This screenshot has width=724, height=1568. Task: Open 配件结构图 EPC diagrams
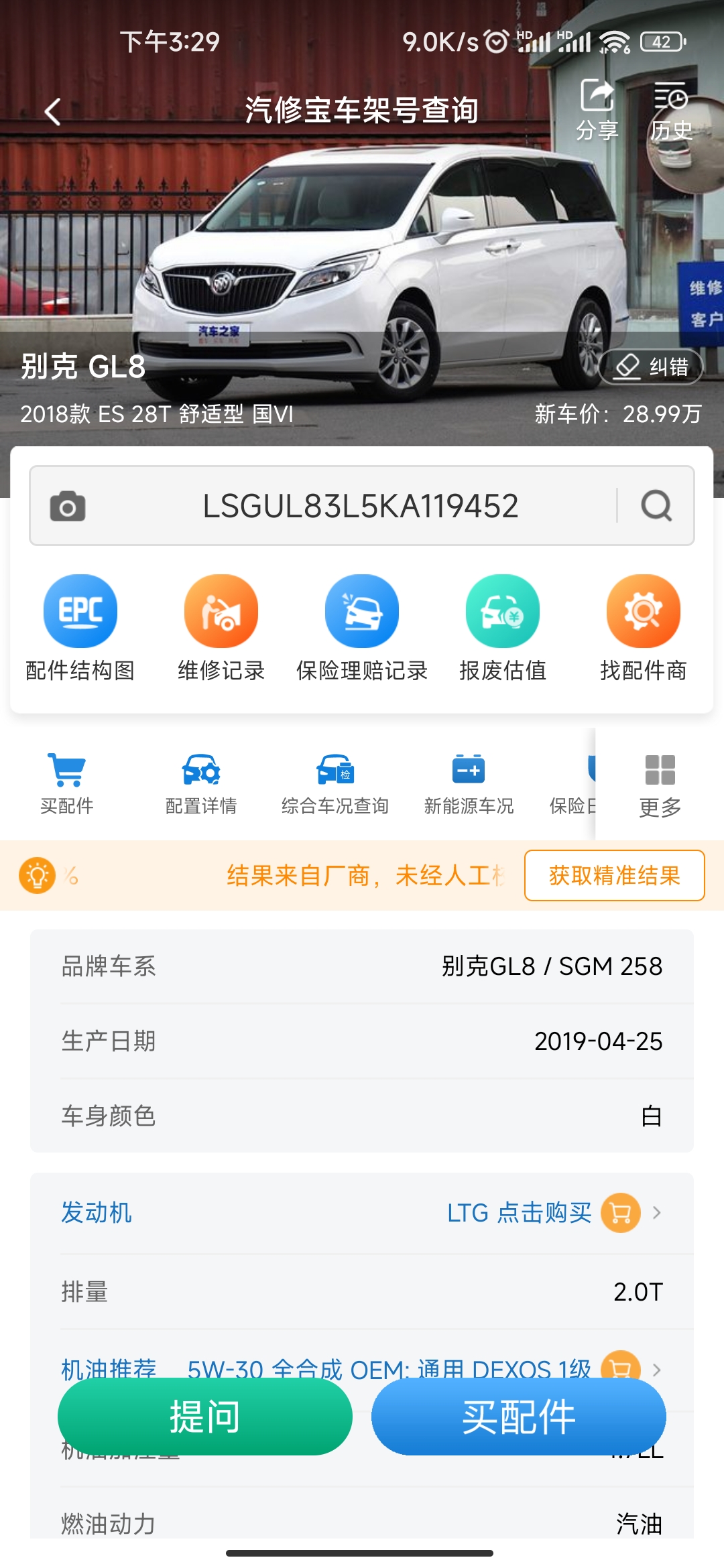pos(80,627)
